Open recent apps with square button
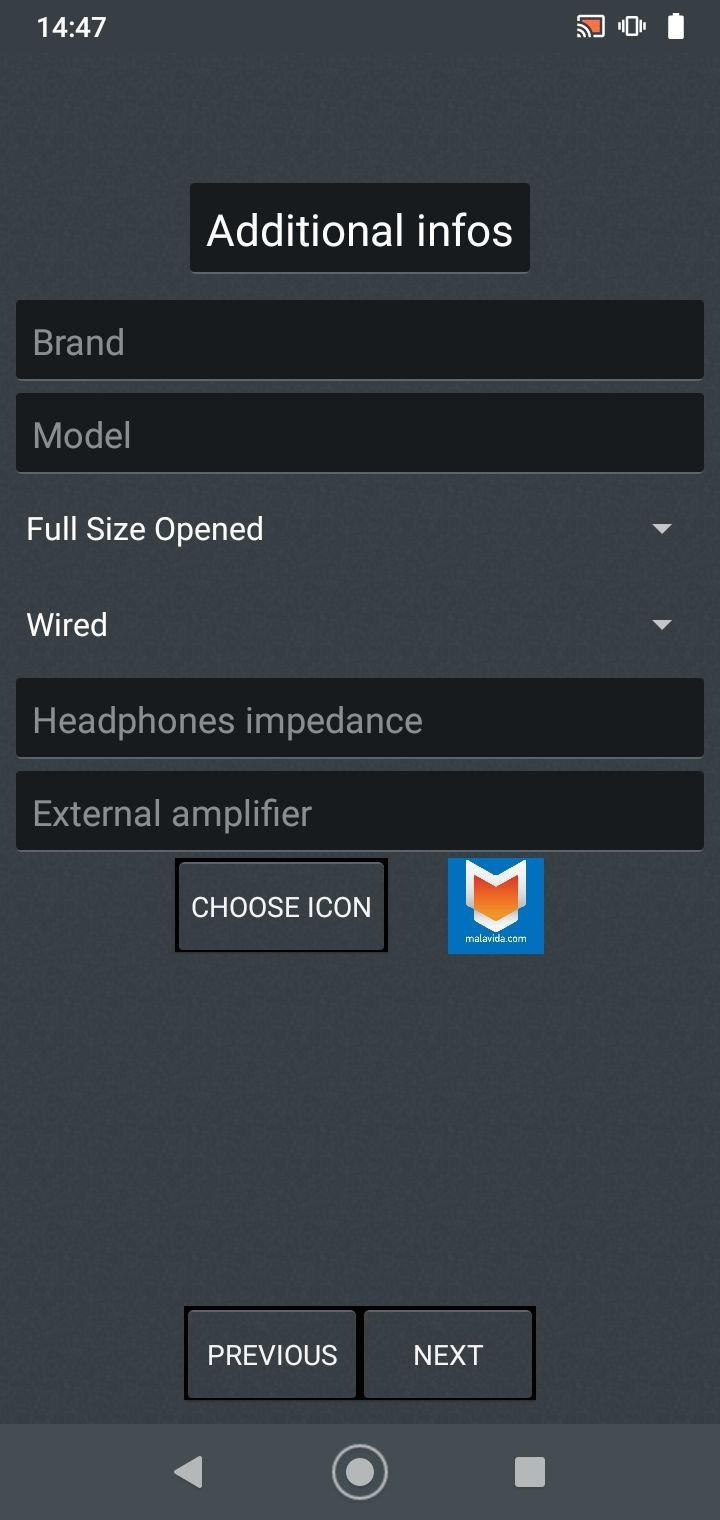The width and height of the screenshot is (720, 1520). [x=529, y=1472]
